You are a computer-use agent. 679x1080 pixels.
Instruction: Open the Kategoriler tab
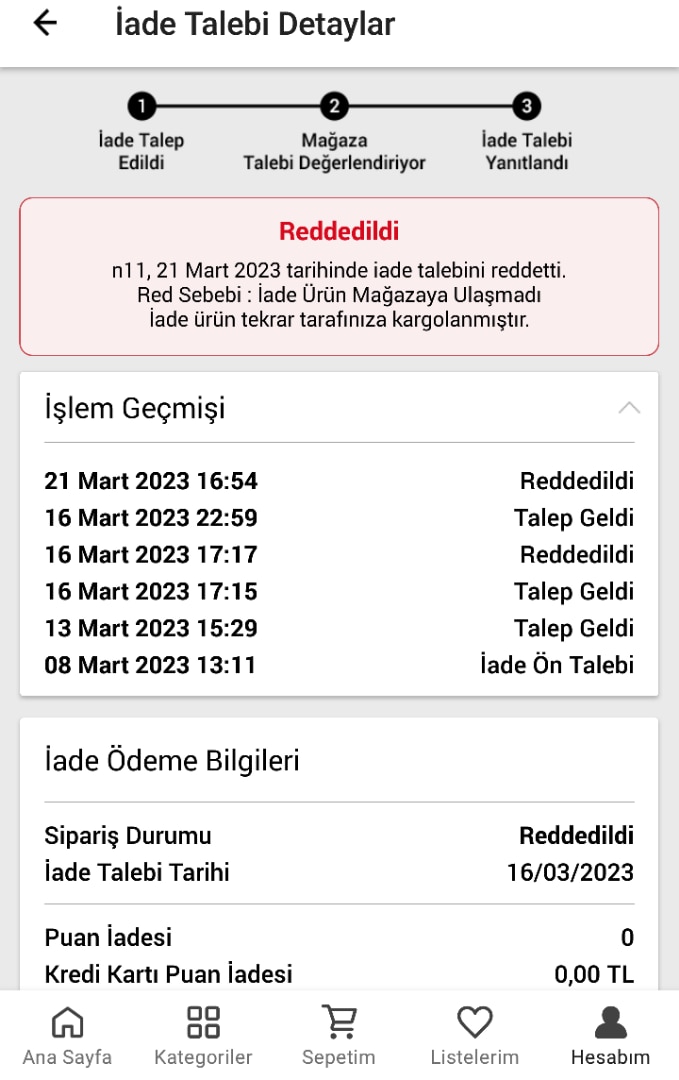pyautogui.click(x=203, y=1035)
